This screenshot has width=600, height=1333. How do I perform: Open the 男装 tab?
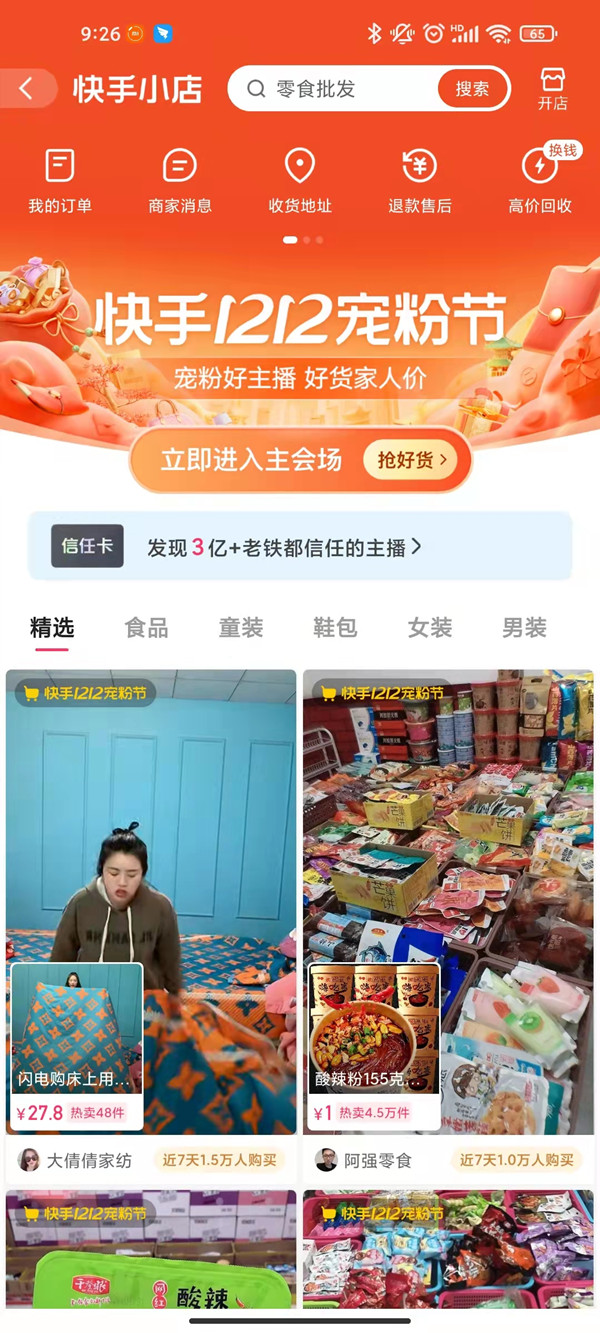tap(524, 628)
